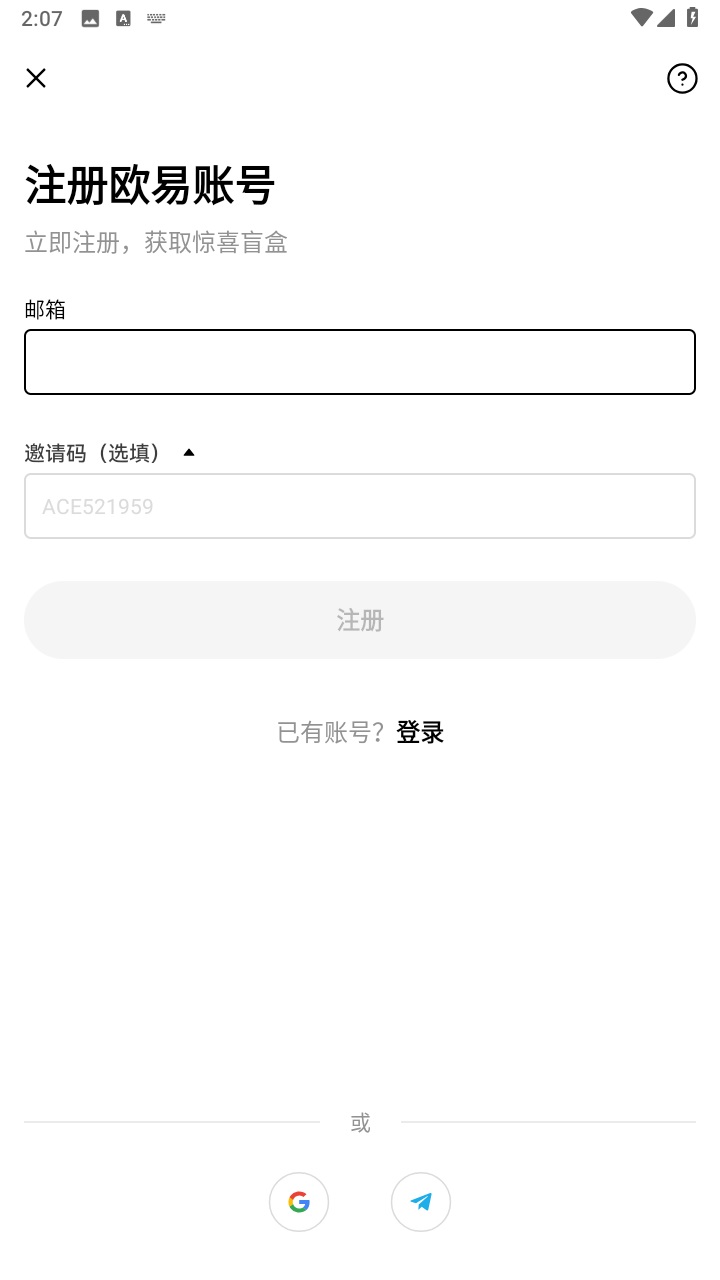Tap the 邮箱 field label
Image resolution: width=720 pixels, height=1280 pixels.
pyautogui.click(x=46, y=309)
